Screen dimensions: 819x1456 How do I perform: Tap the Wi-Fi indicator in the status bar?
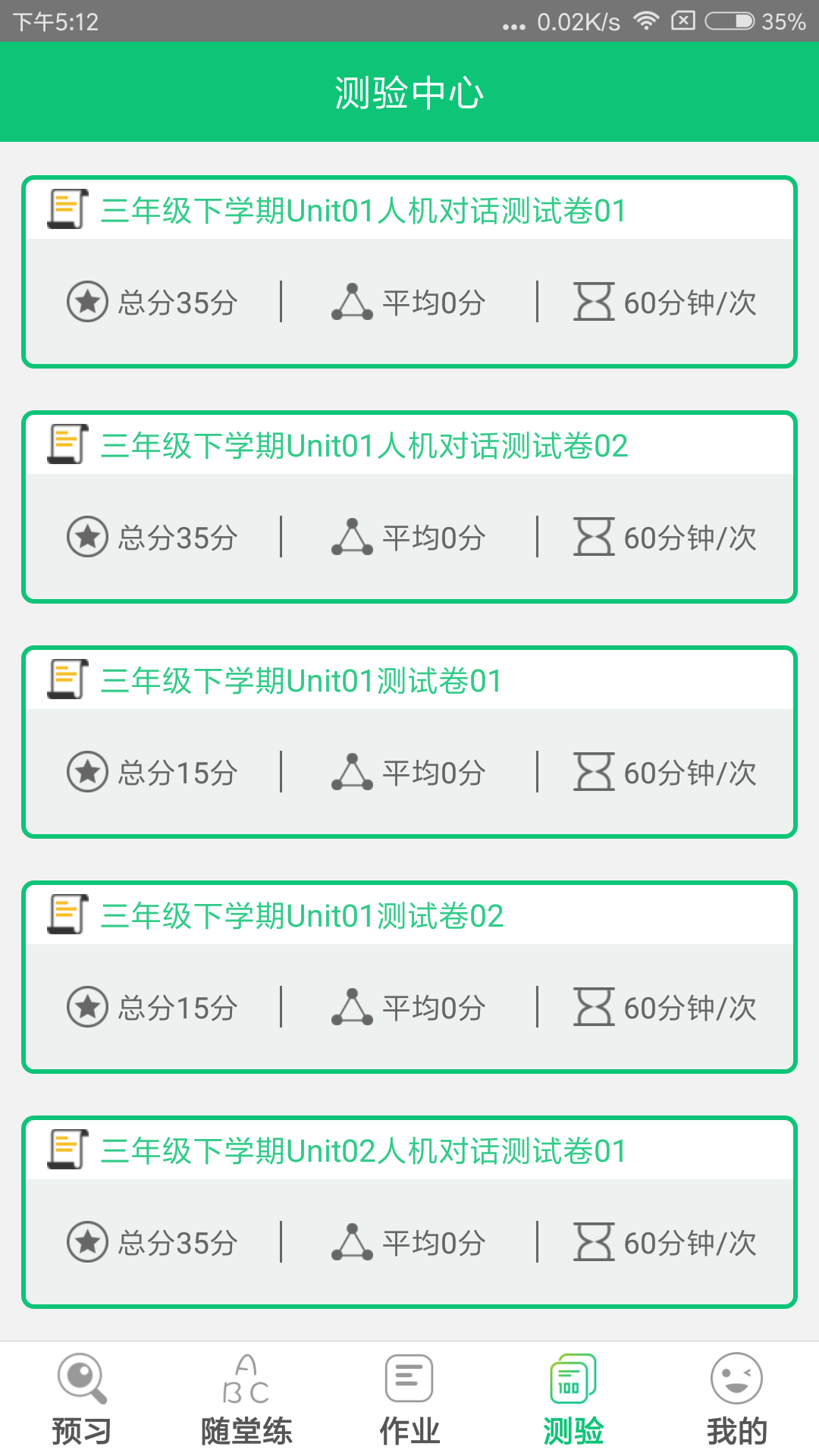(646, 23)
